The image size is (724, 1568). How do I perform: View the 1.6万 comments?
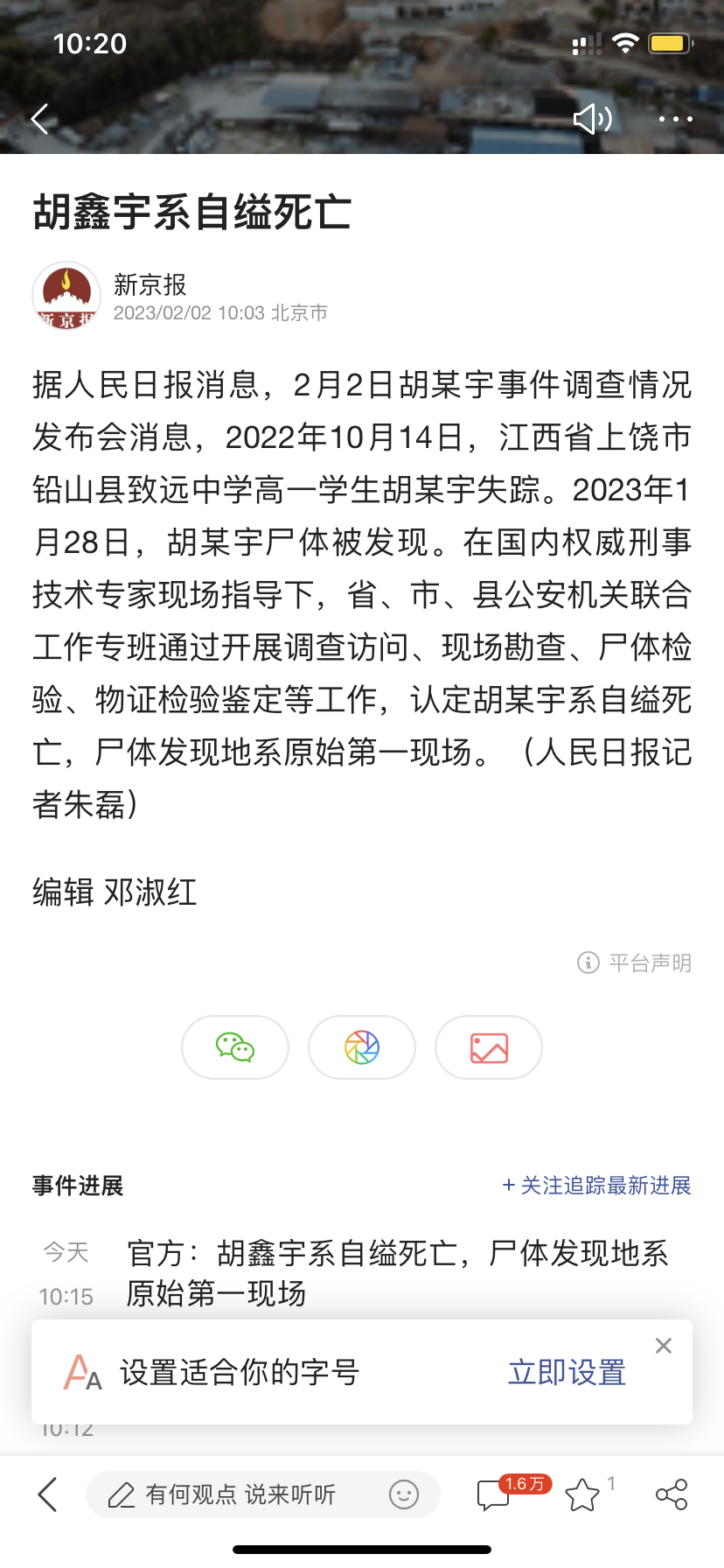pos(495,1494)
